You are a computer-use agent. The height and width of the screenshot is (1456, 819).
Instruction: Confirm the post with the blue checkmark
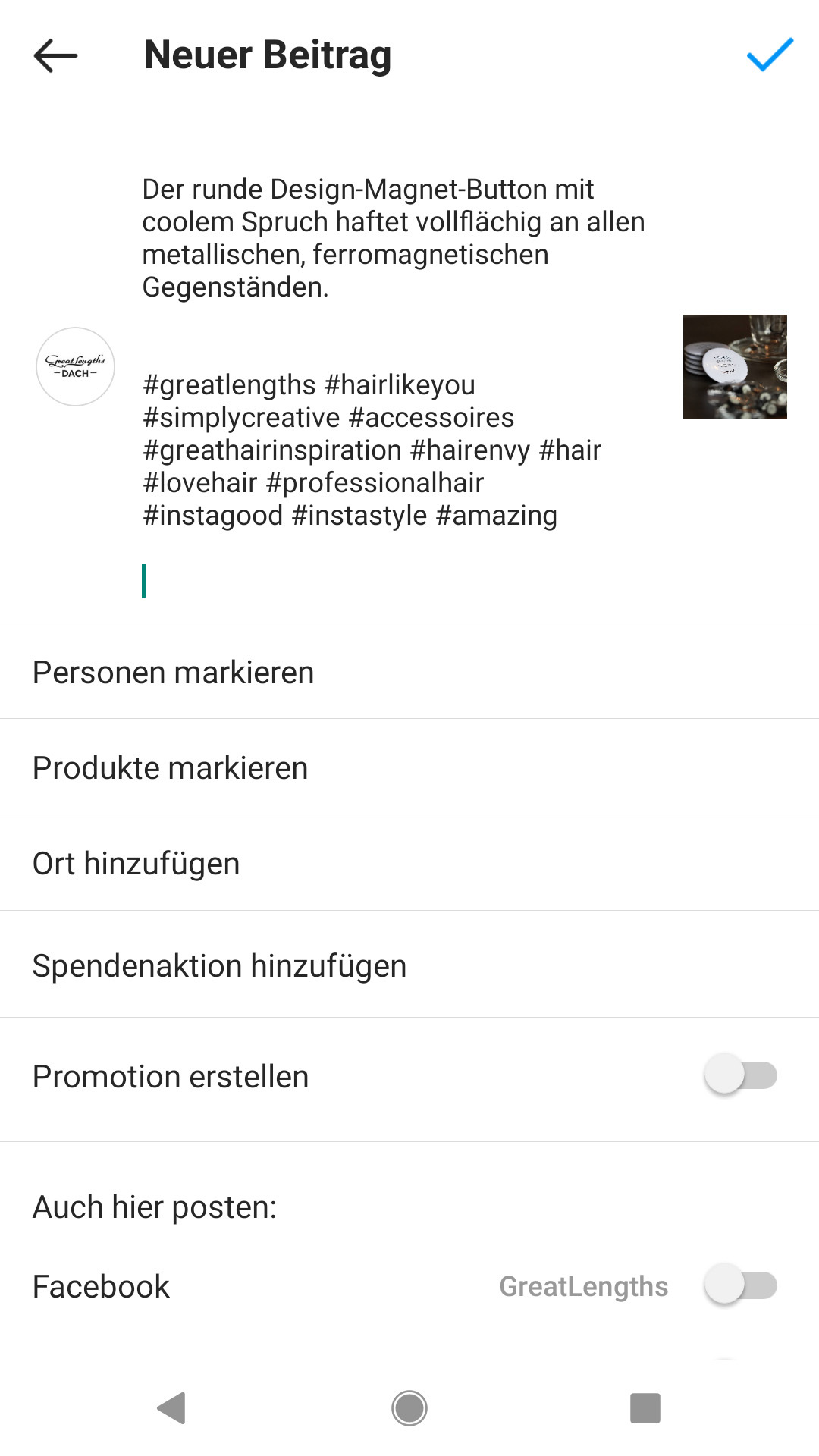pos(769,55)
